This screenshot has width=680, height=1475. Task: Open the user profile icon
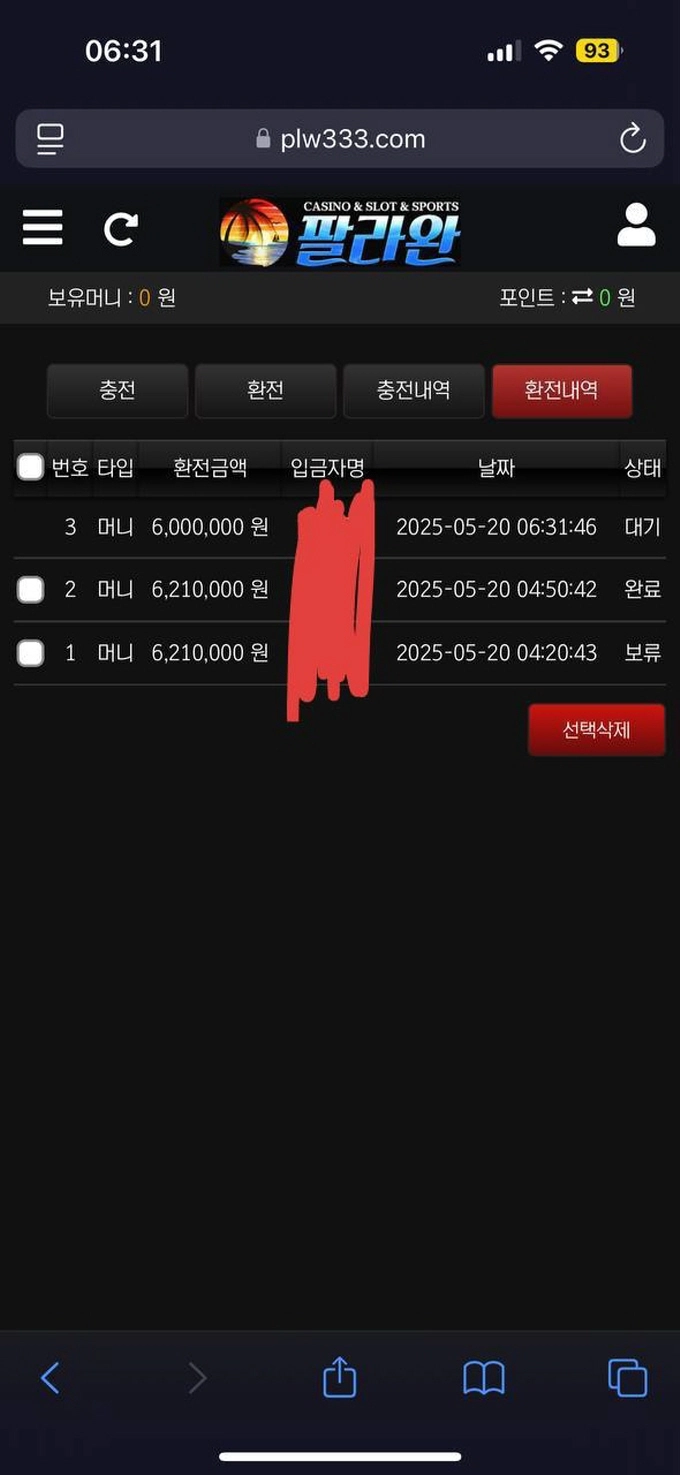point(636,226)
